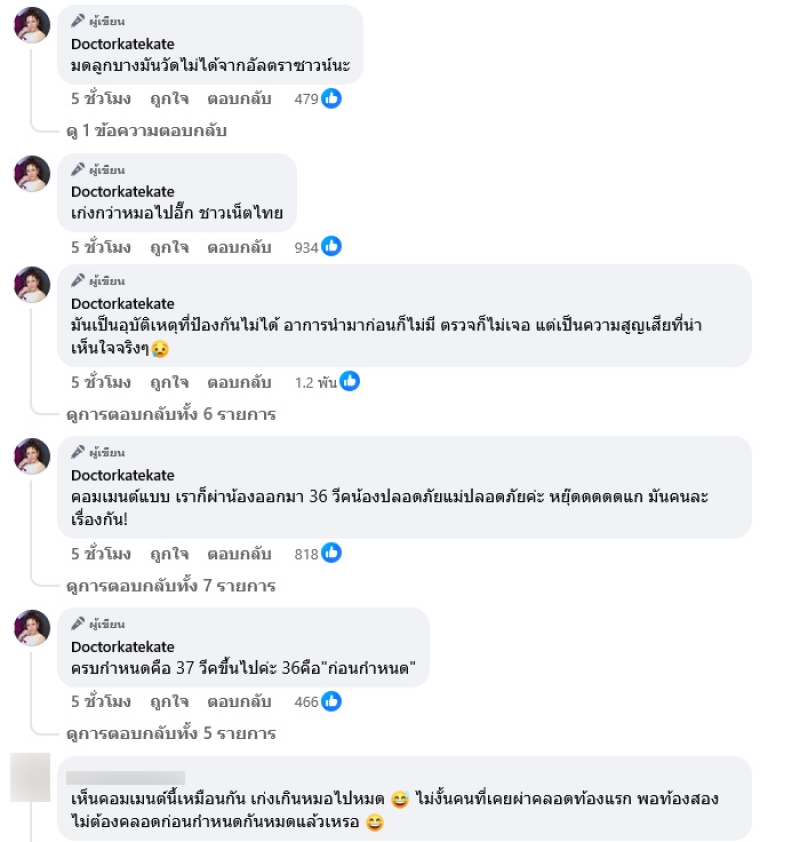The image size is (800, 842).
Task: Like the comment with 1.2 พัน reactions
Action: point(170,382)
